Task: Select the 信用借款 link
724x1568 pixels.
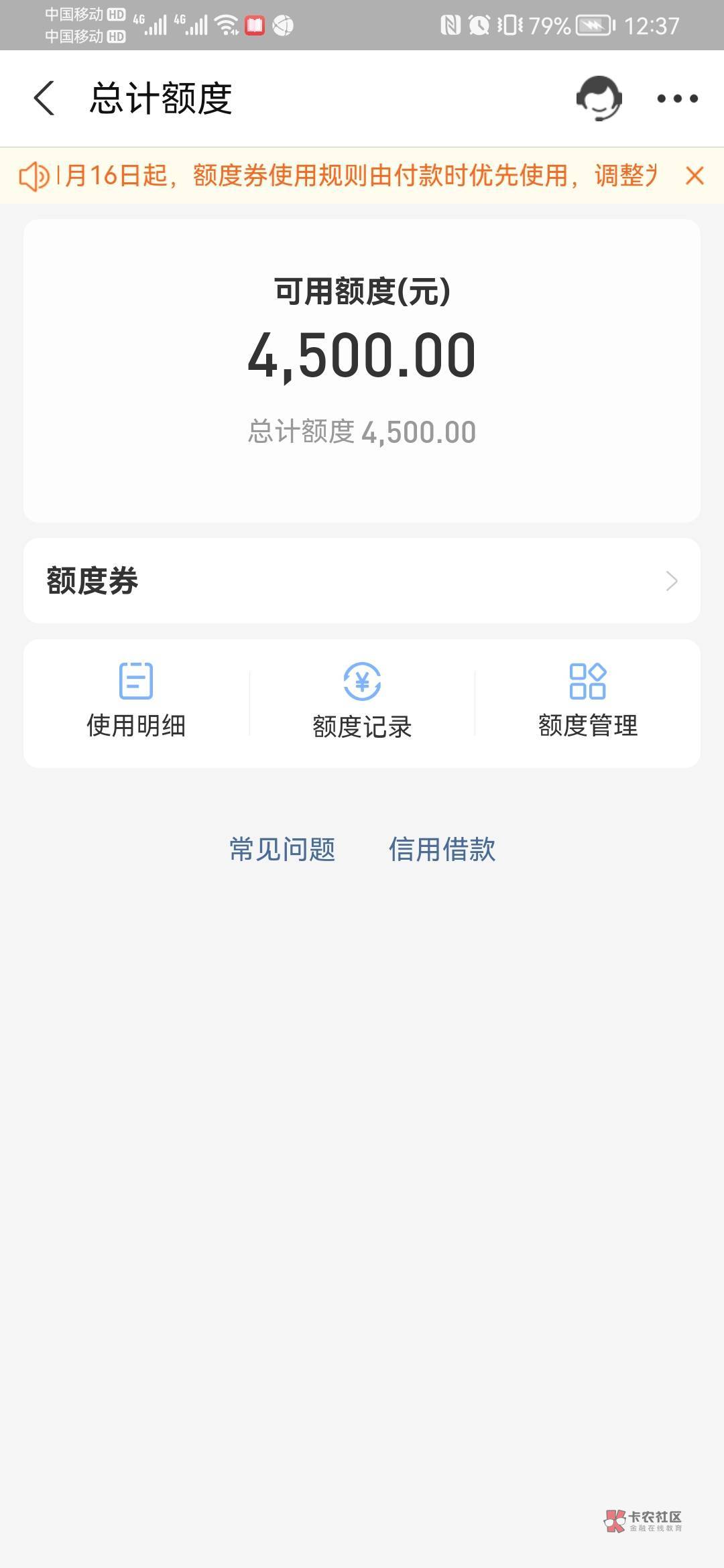Action: tap(442, 849)
